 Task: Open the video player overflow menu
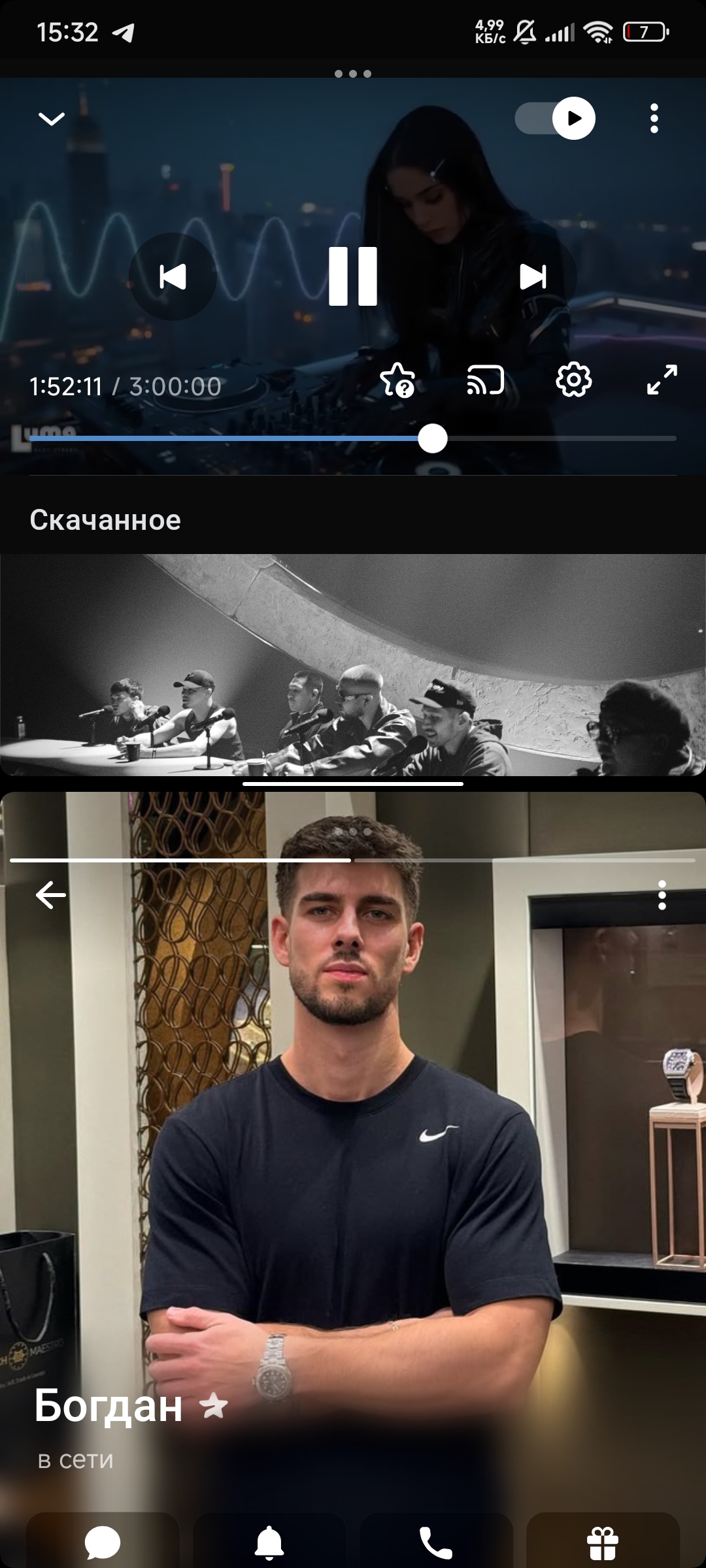tap(654, 118)
